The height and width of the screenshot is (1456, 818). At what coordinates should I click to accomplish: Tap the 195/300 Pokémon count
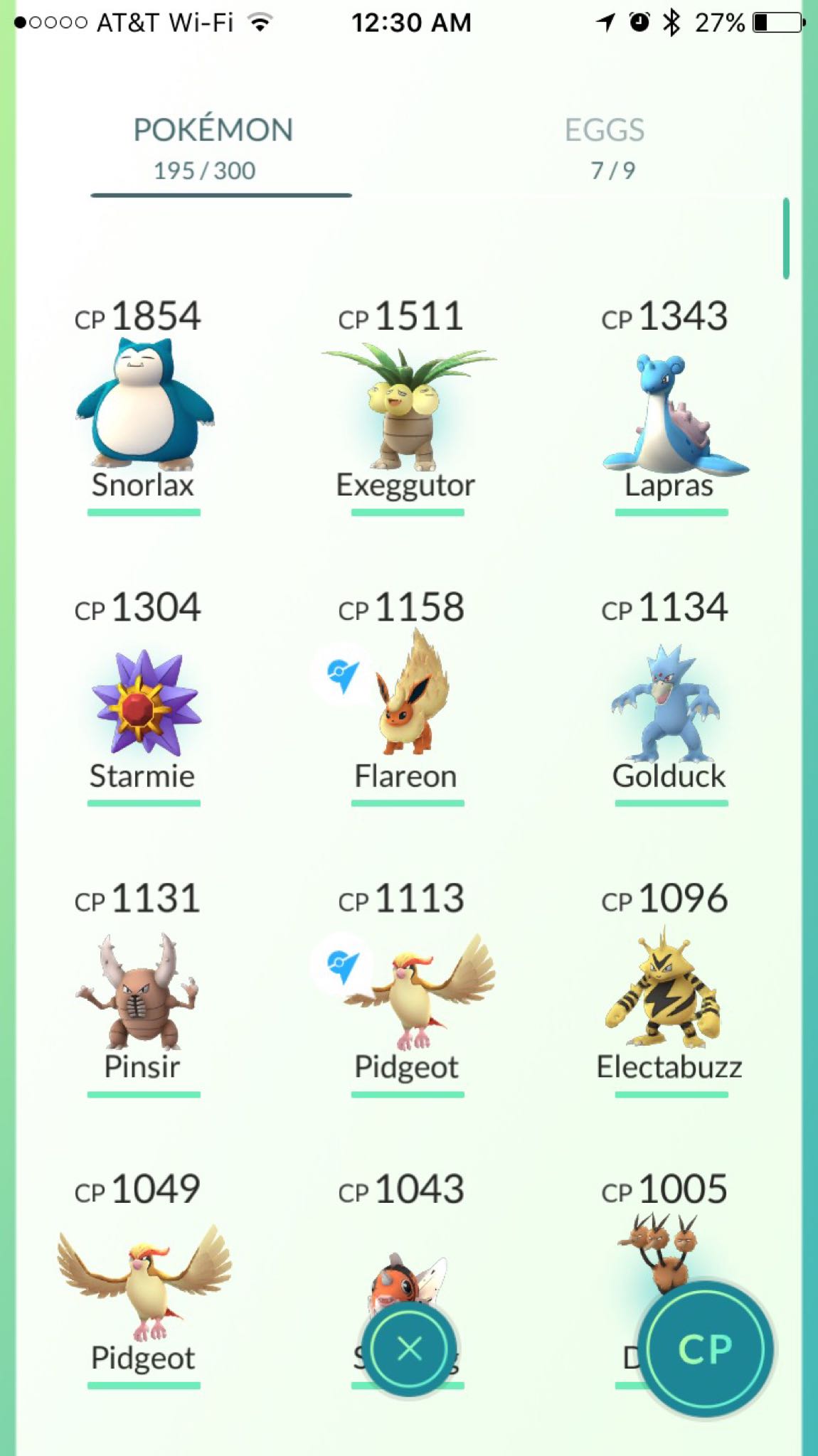pos(204,171)
